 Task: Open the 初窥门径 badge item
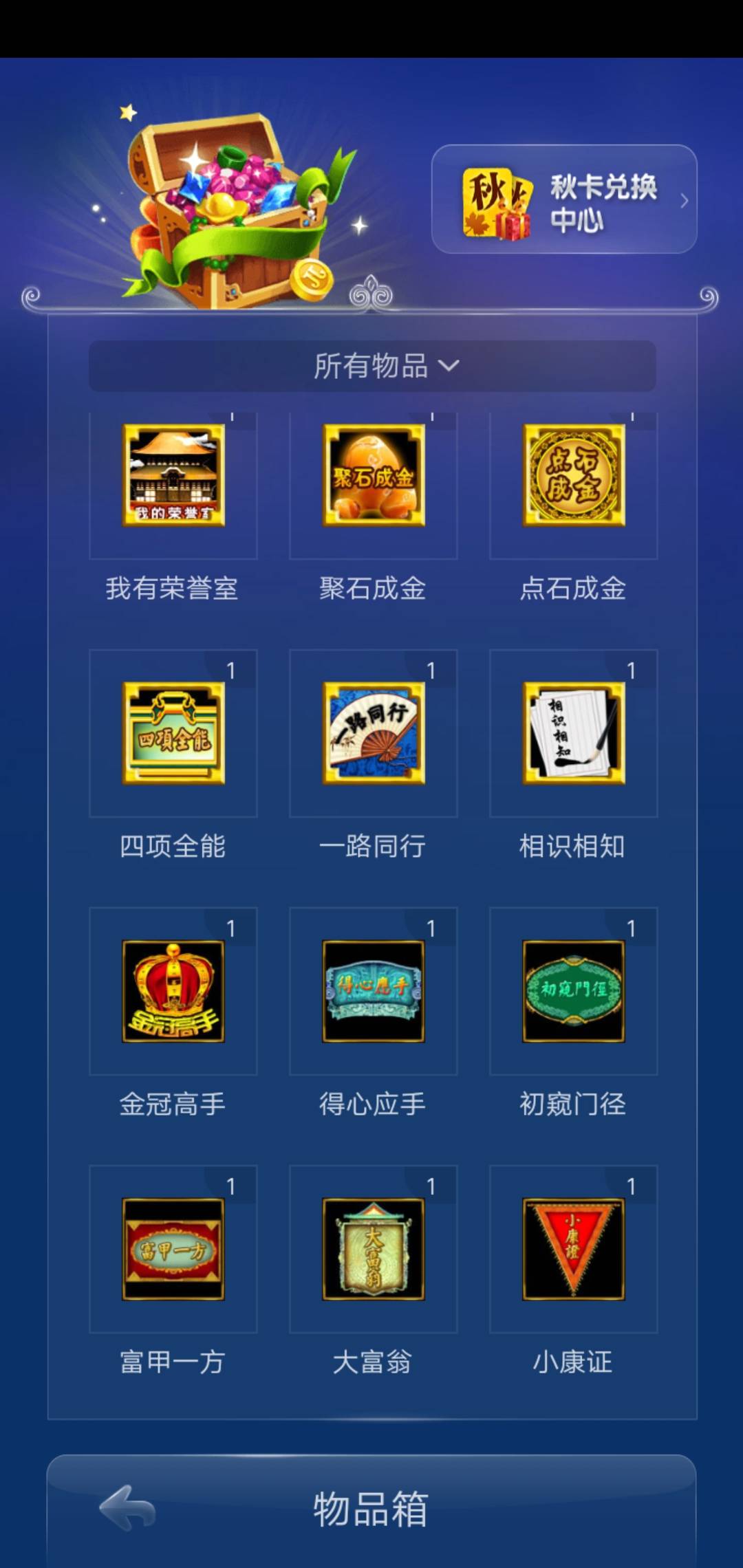(x=573, y=992)
